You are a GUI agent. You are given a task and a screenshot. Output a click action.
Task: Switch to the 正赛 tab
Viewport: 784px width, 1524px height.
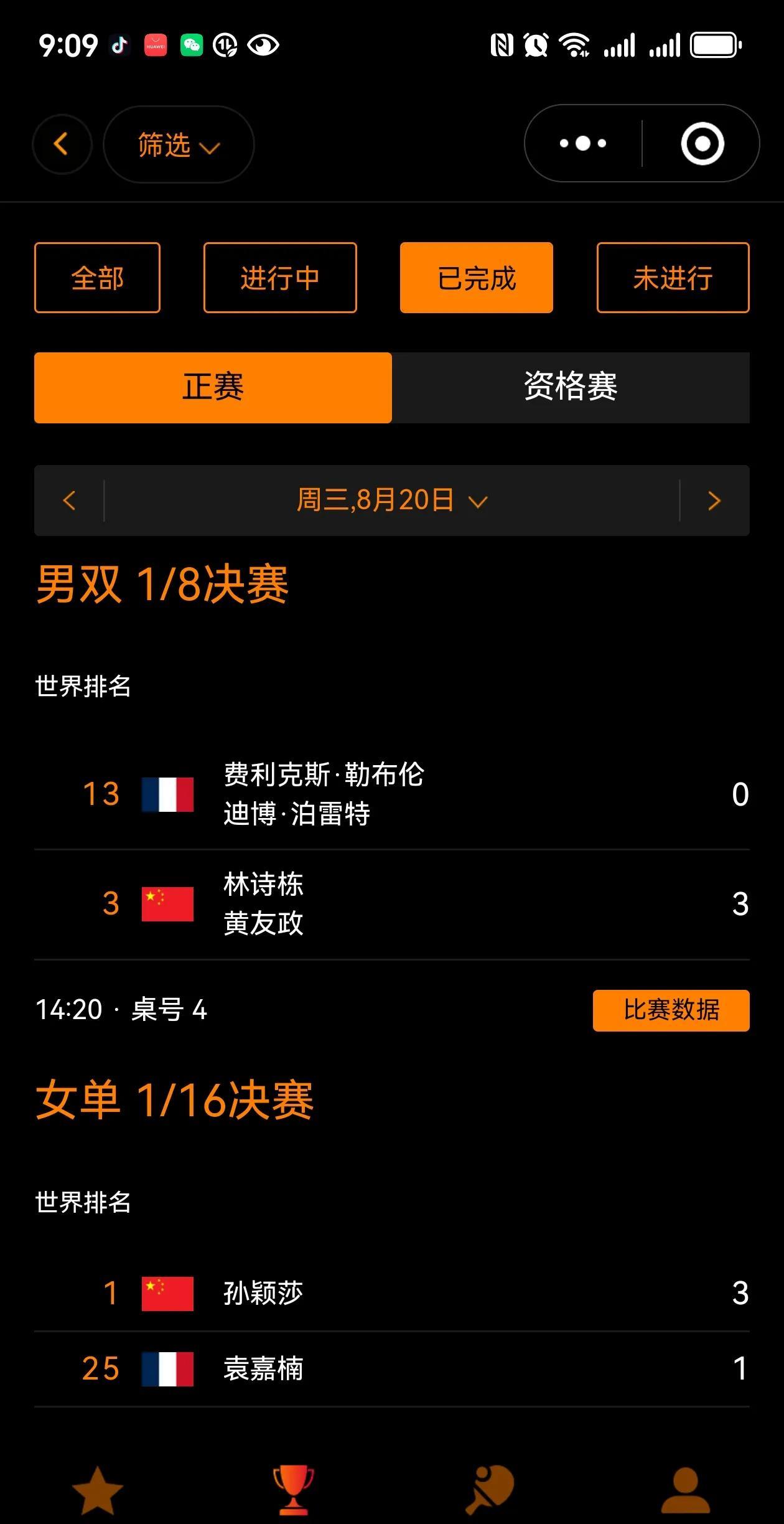click(x=213, y=388)
